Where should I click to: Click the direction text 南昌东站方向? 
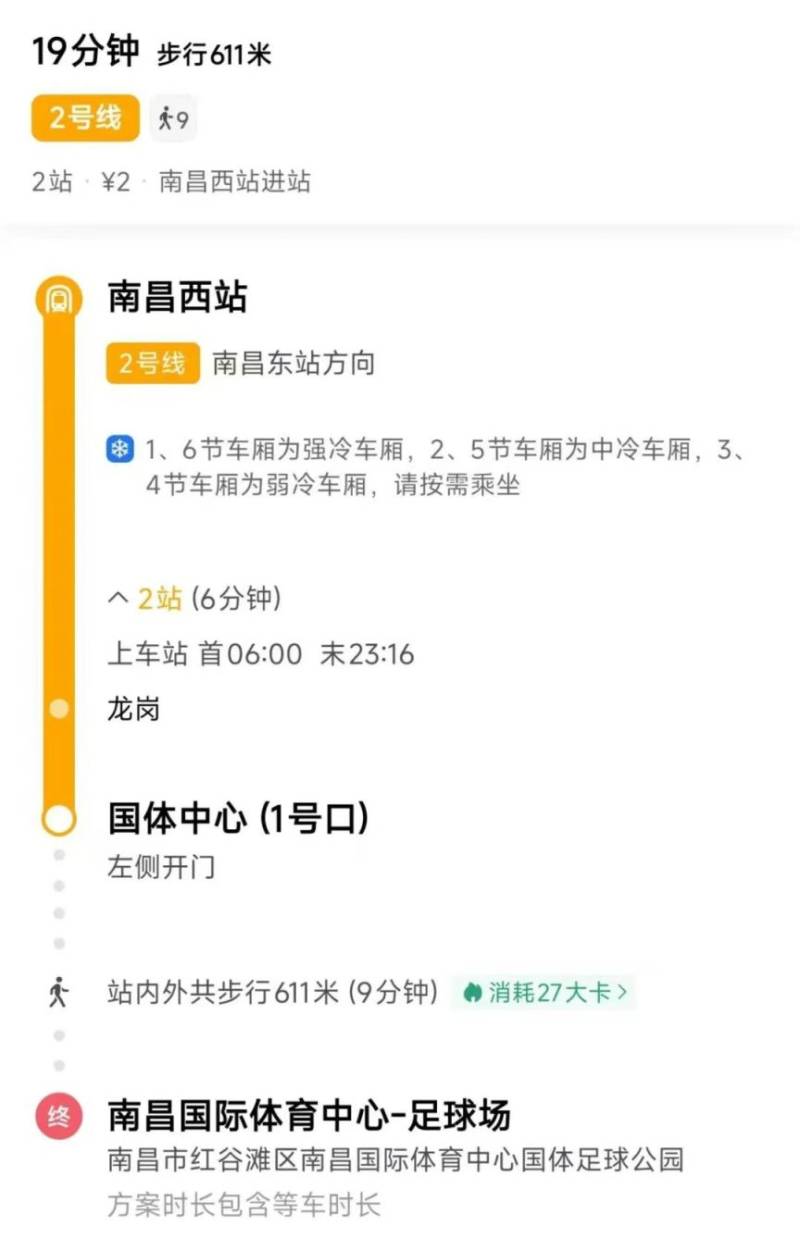click(x=290, y=364)
